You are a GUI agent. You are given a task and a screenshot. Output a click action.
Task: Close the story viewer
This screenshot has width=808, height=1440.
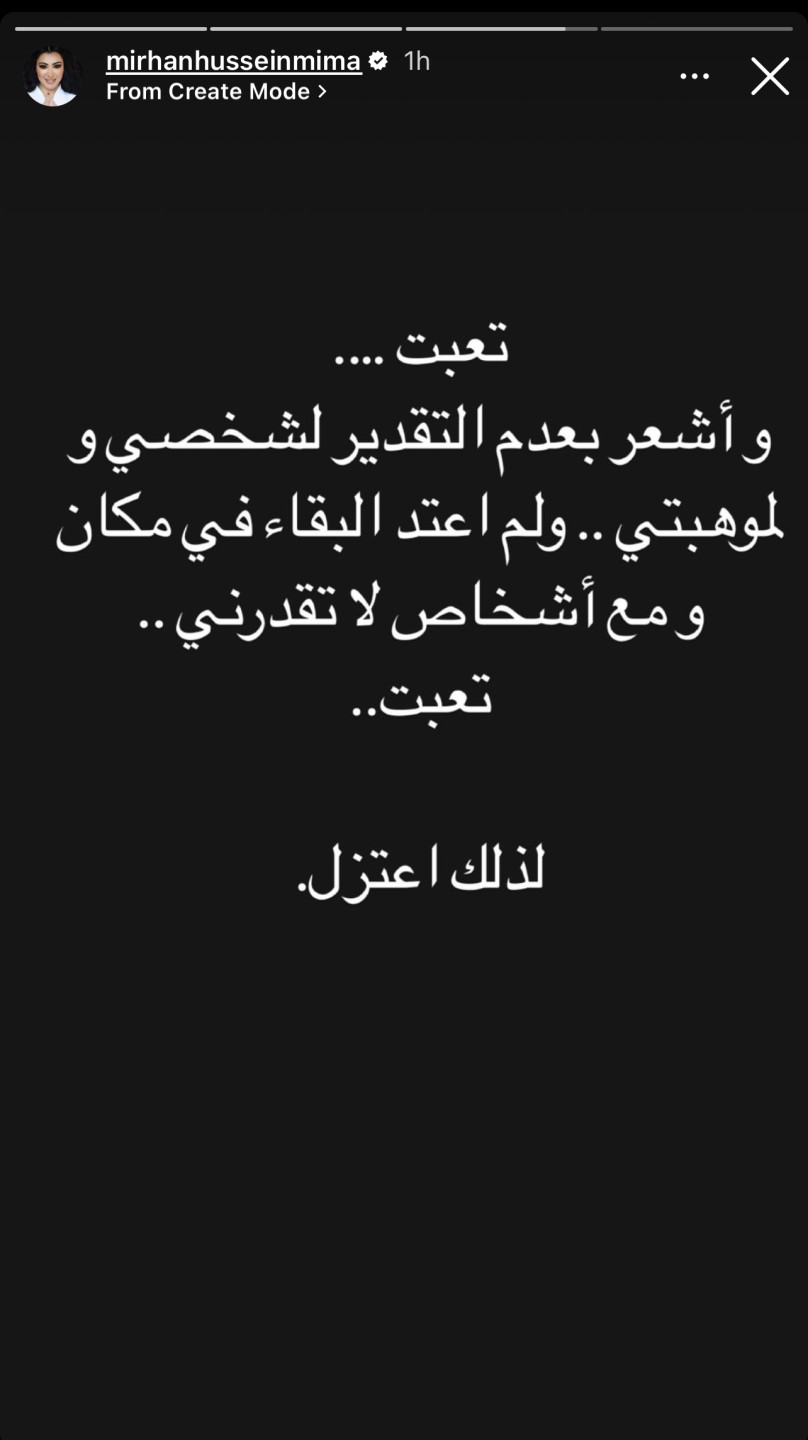coord(769,76)
